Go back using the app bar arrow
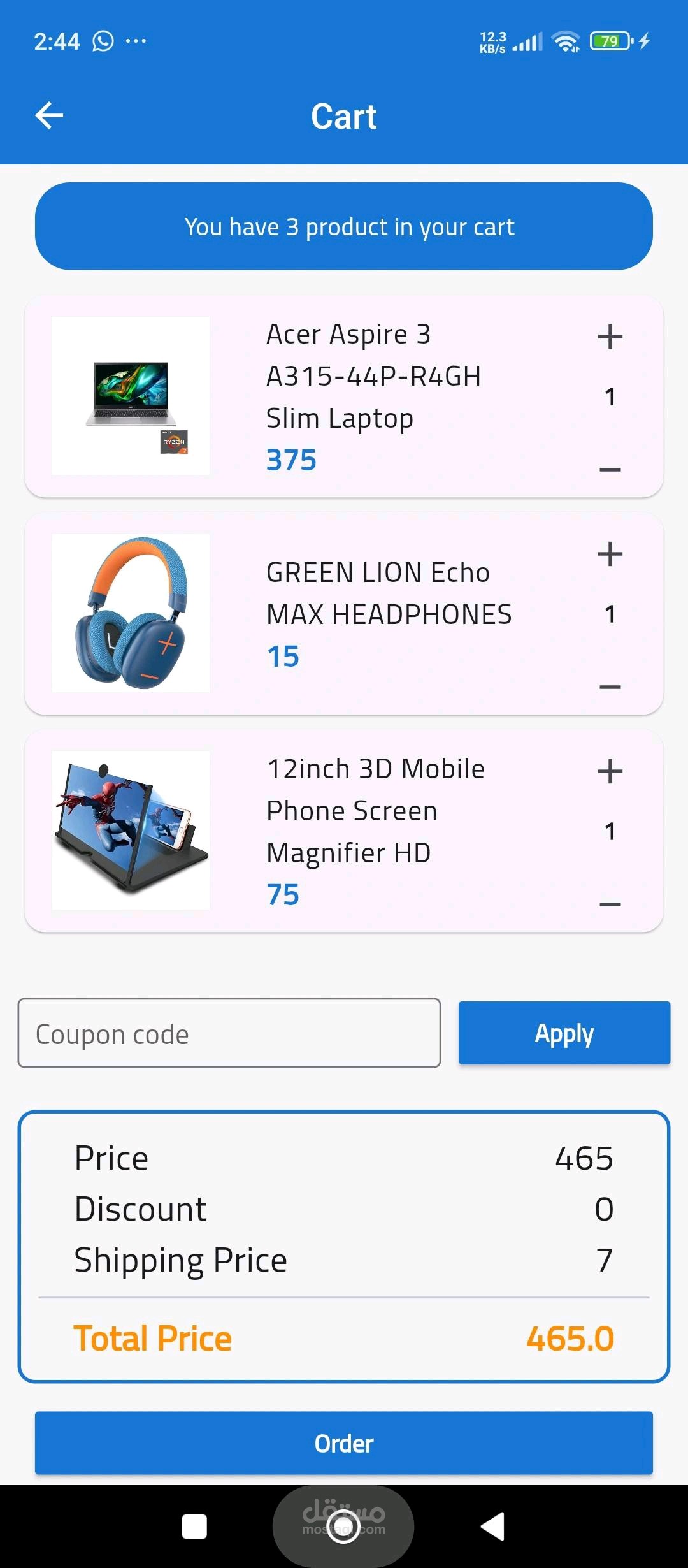 pos(49,116)
